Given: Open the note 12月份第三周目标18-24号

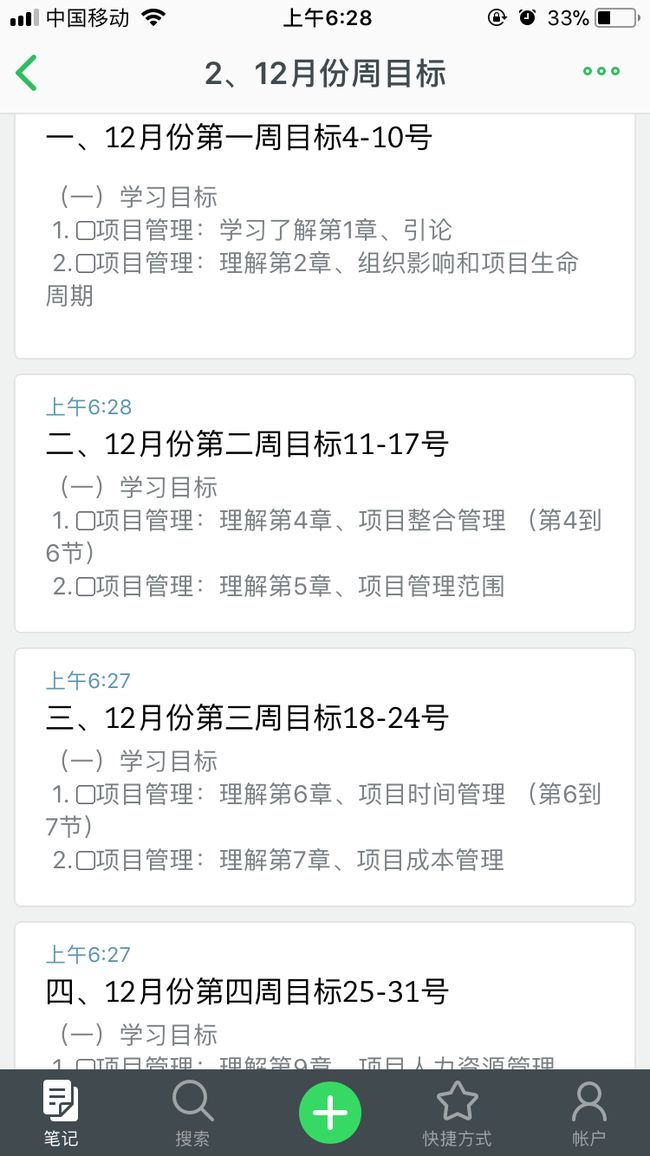Looking at the screenshot, I should click(325, 777).
